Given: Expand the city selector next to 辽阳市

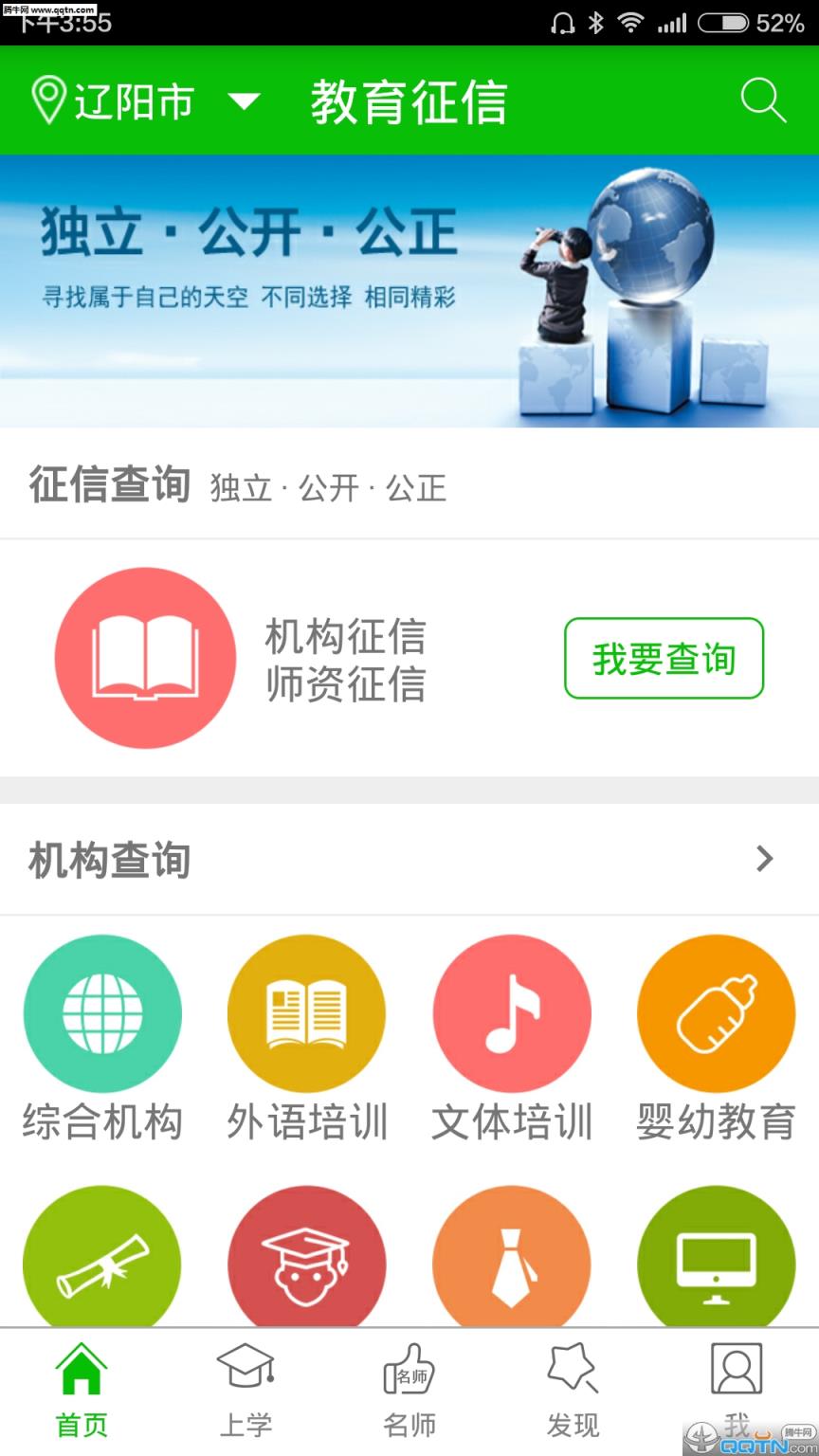Looking at the screenshot, I should point(244,102).
